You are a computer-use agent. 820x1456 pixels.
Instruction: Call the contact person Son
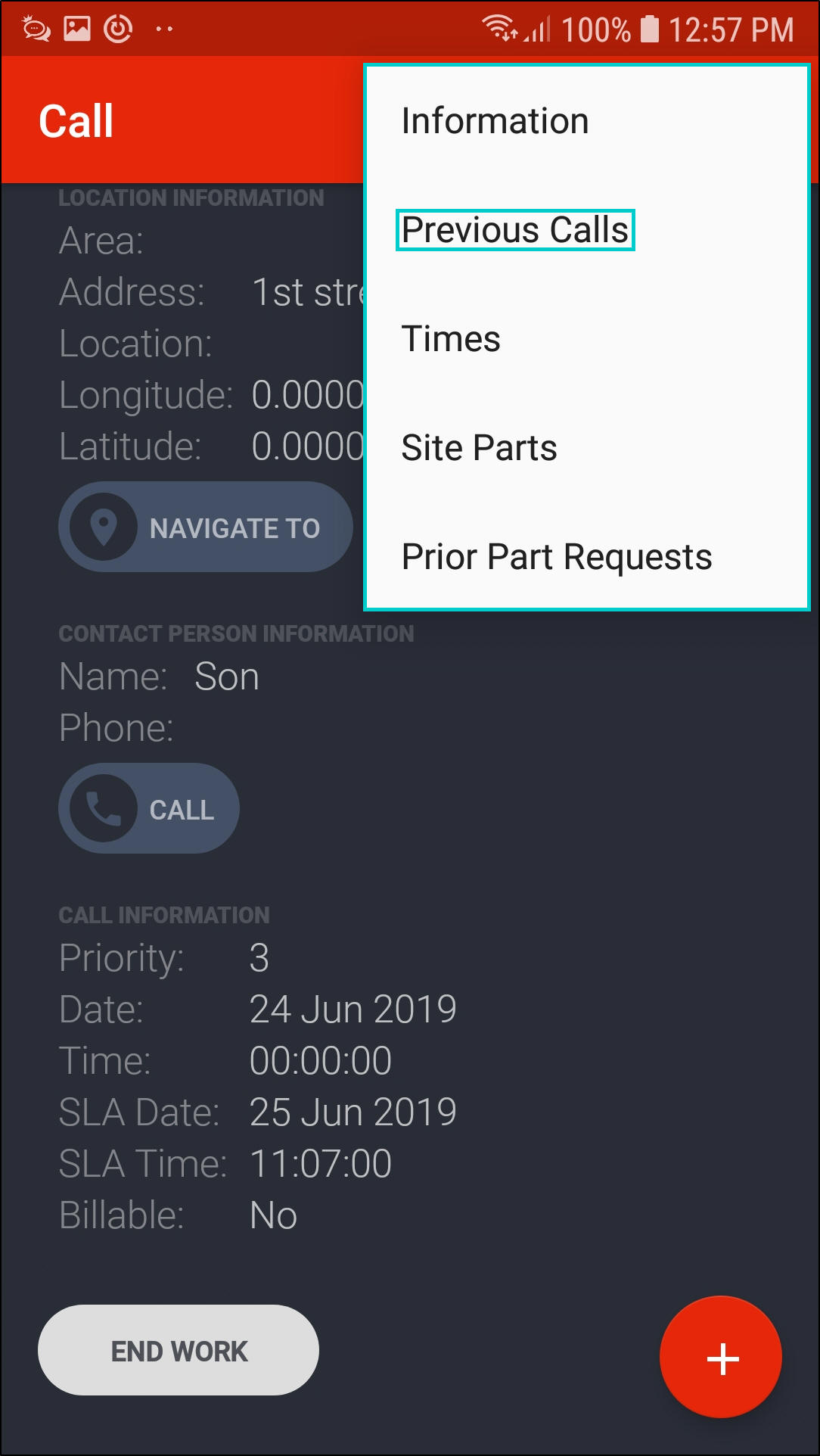click(149, 809)
